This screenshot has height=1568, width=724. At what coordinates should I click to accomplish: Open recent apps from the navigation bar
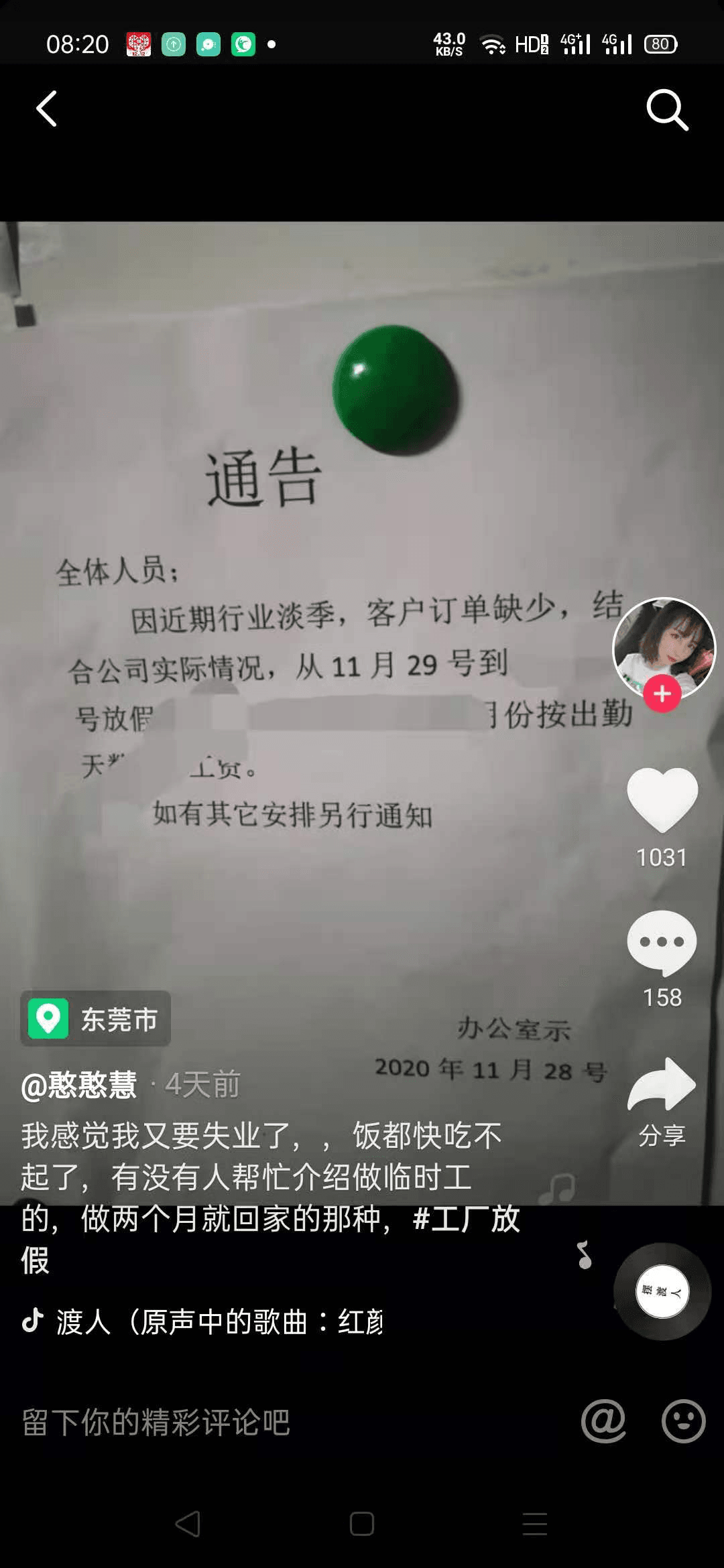535,1524
